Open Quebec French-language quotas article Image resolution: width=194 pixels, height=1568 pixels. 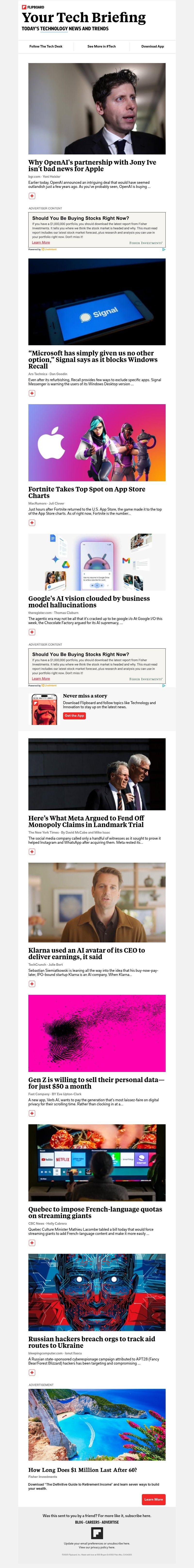coord(95,1212)
